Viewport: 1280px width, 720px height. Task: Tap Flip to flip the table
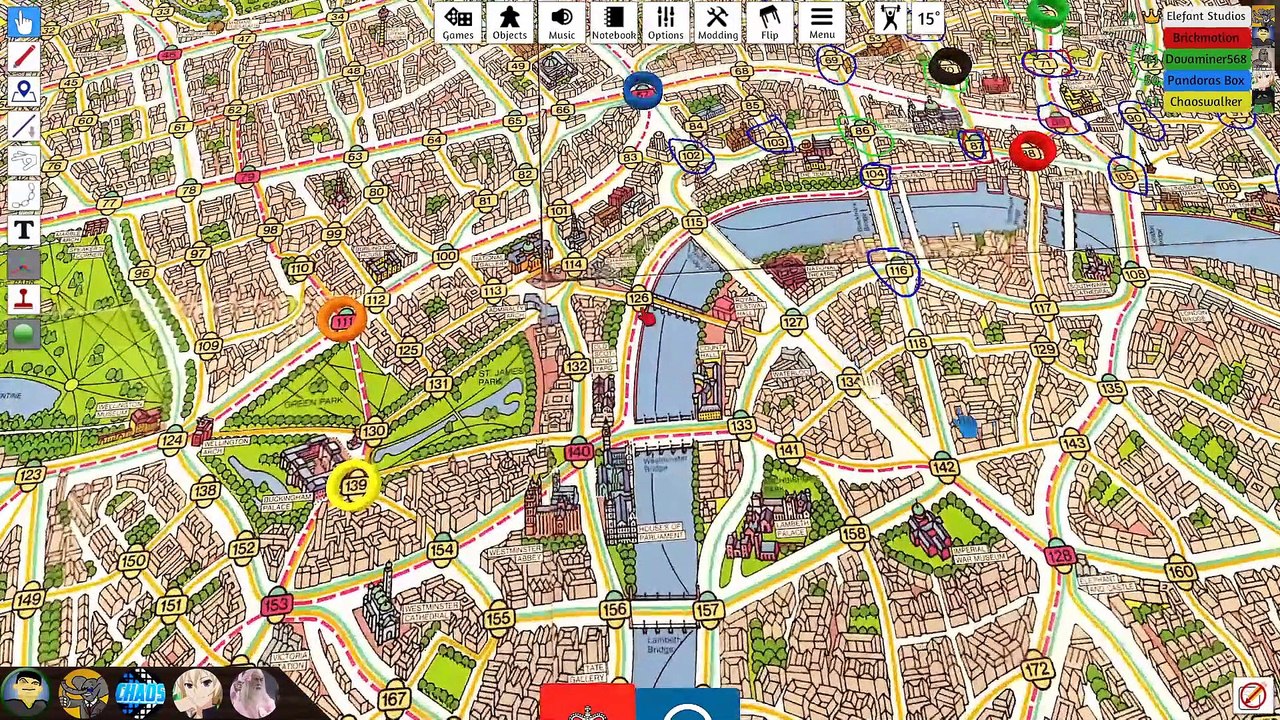click(x=769, y=22)
